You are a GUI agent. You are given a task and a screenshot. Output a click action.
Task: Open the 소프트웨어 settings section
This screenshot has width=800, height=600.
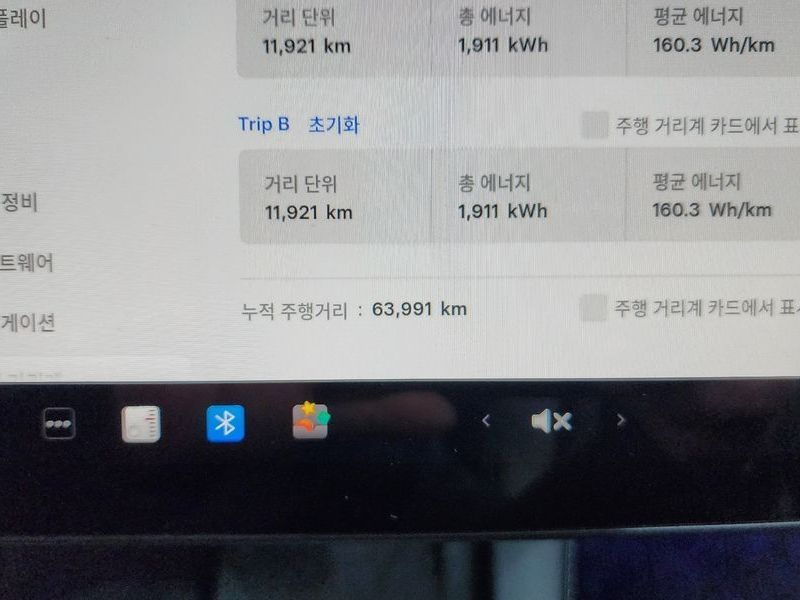(27, 263)
